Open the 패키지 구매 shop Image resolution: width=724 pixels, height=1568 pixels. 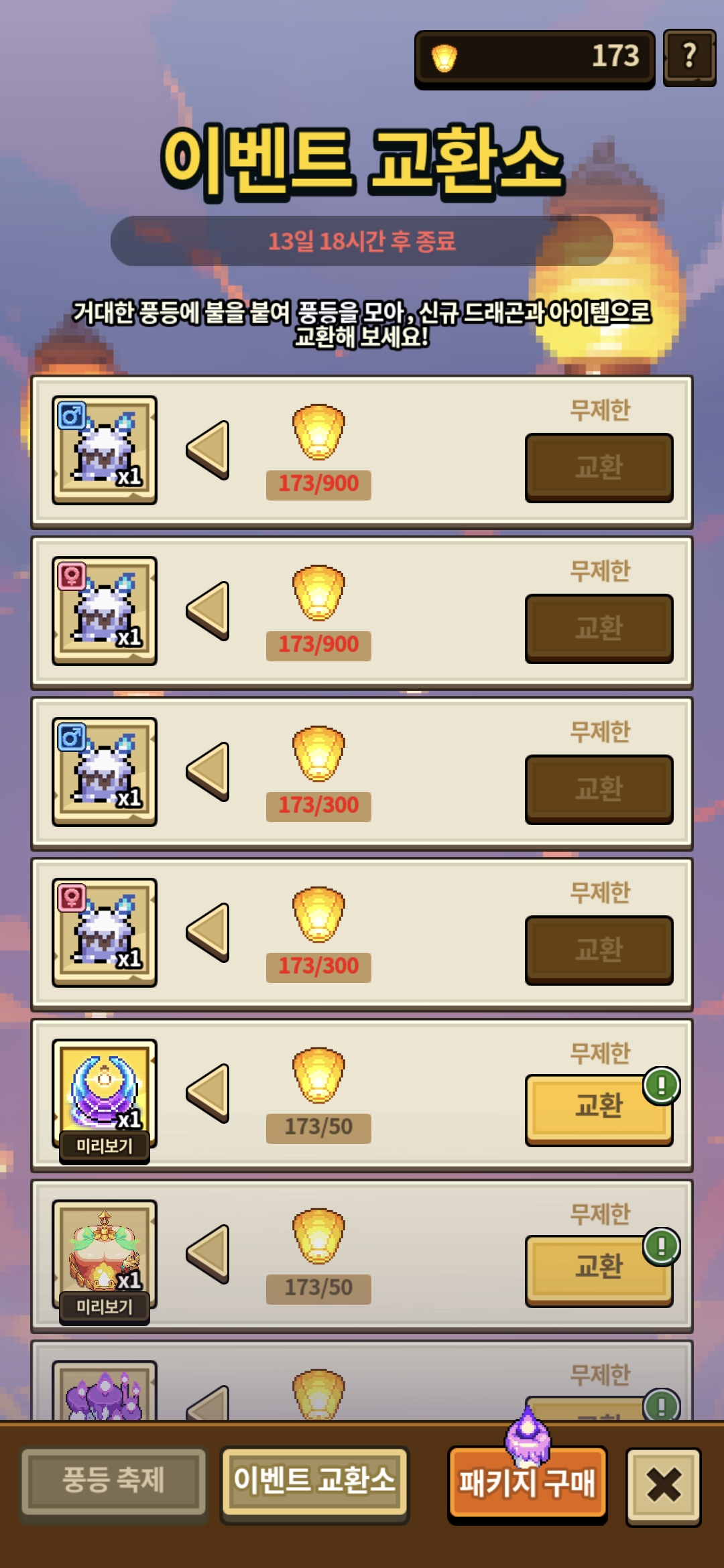[527, 1483]
